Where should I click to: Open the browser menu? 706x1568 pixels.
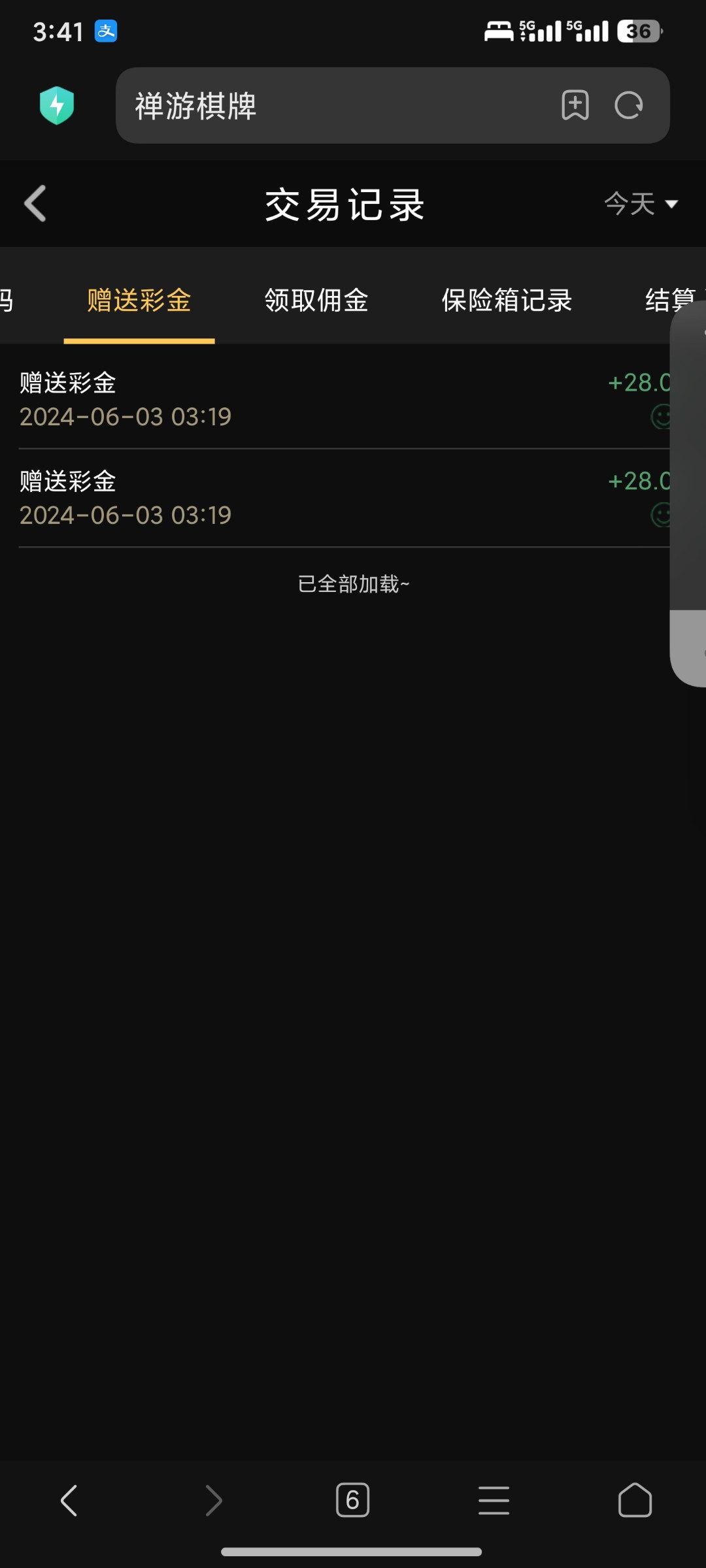(494, 1500)
